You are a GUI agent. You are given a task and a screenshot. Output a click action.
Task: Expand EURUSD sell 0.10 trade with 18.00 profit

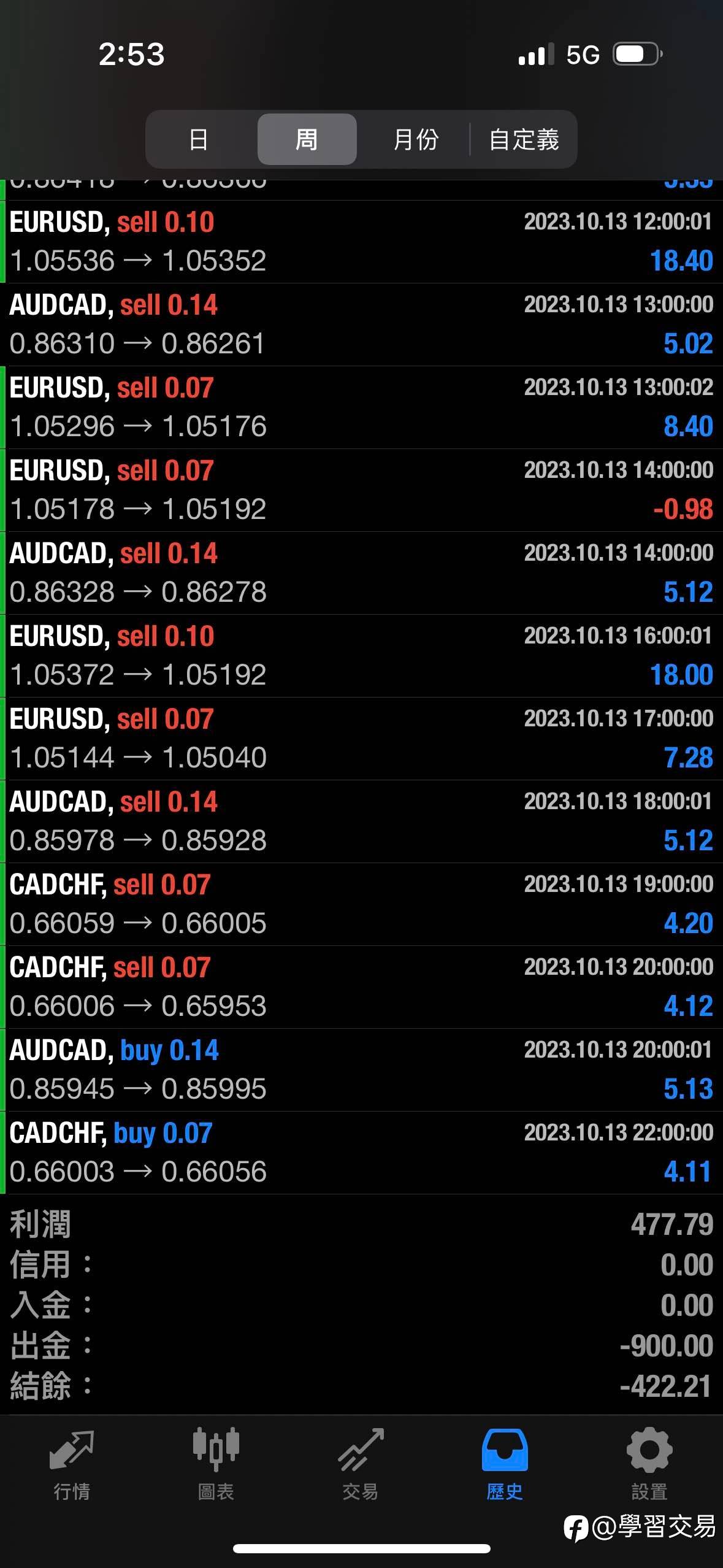pyautogui.click(x=361, y=656)
